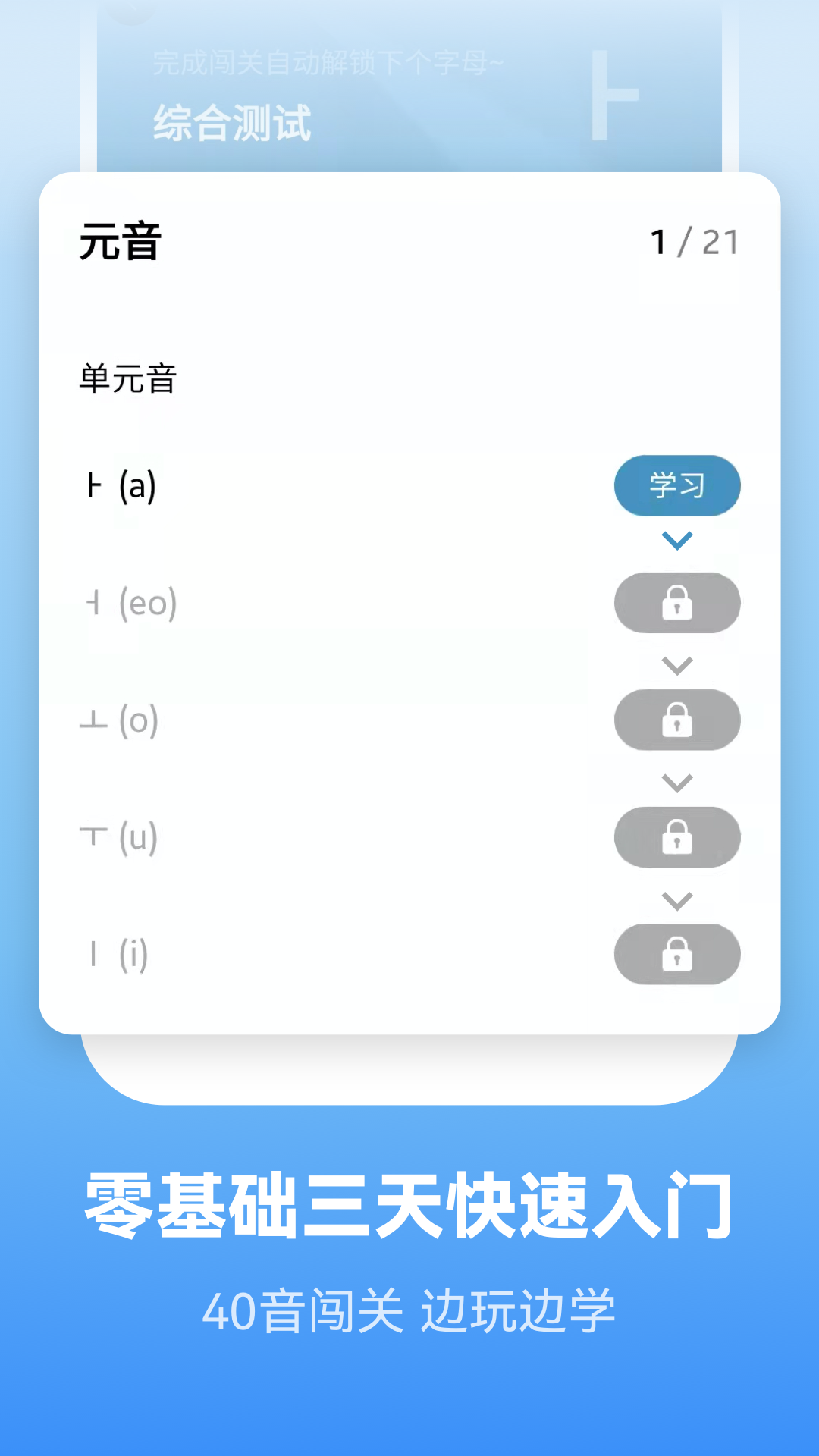The height and width of the screenshot is (1456, 819).
Task: Click the vowel label ㅗ (o)
Action: coord(119,722)
